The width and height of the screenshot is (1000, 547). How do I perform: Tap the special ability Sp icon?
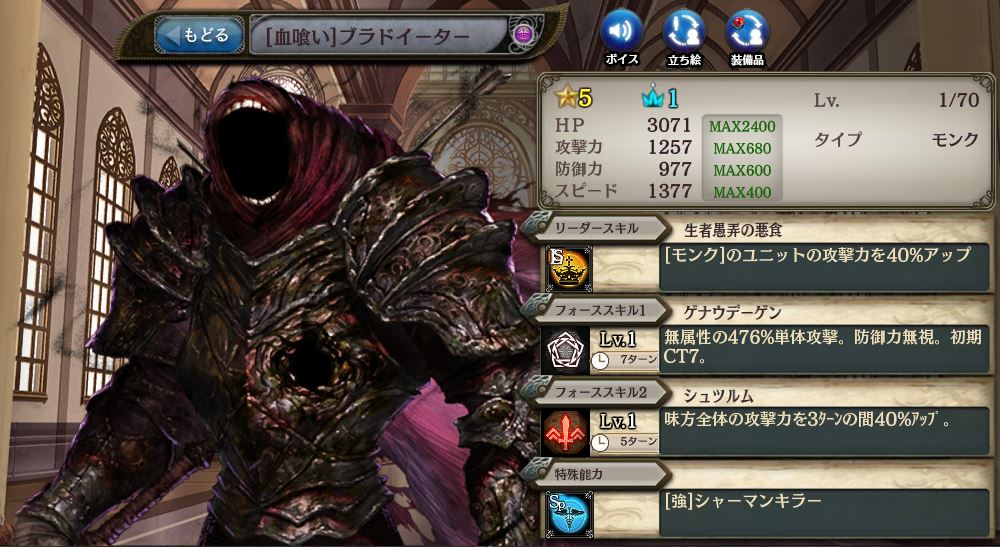[568, 512]
